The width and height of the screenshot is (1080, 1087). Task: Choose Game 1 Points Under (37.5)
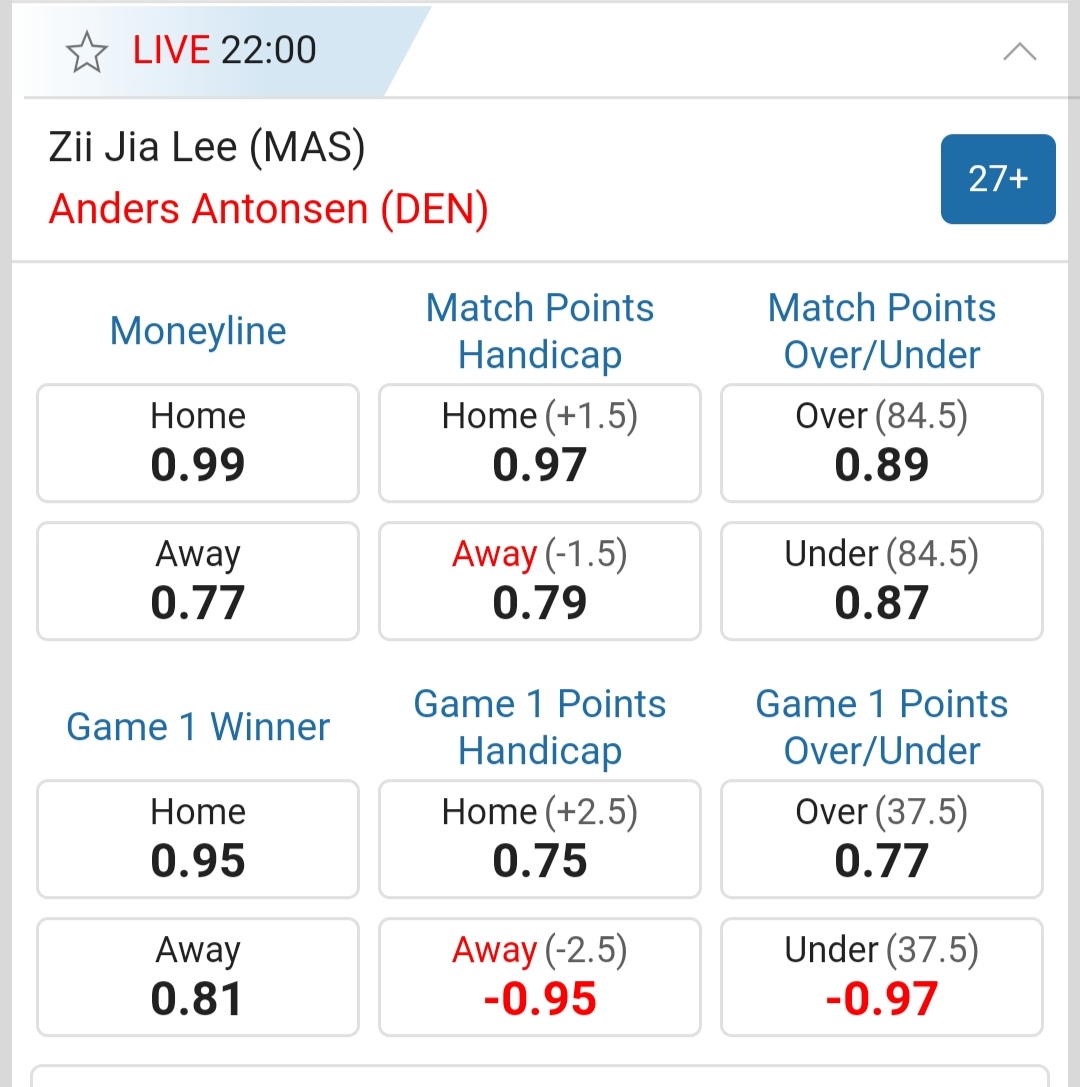pyautogui.click(x=881, y=977)
